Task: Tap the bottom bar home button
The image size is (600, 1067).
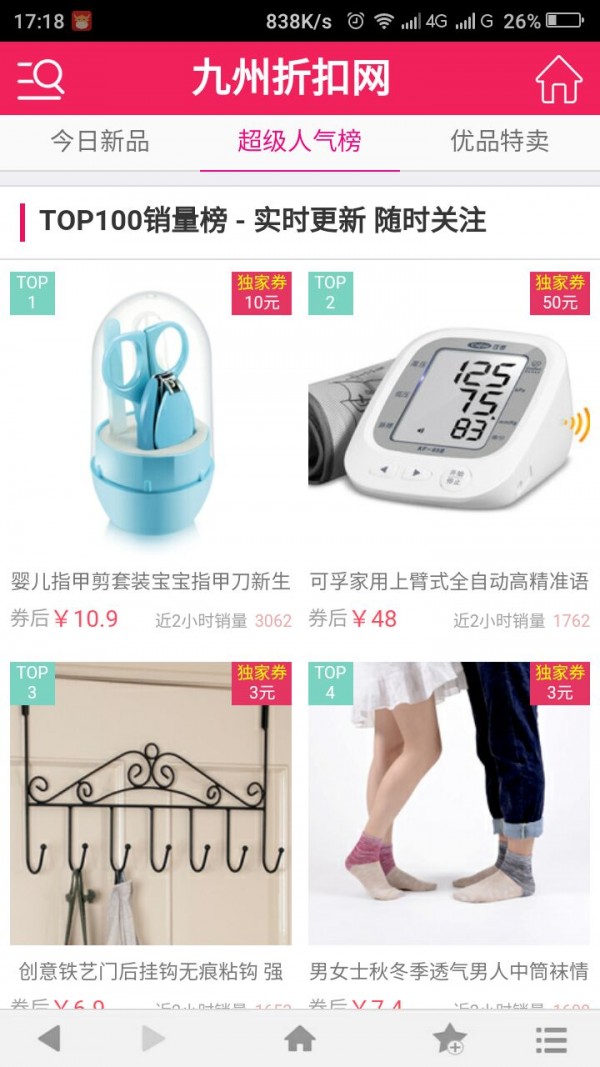Action: pyautogui.click(x=300, y=1039)
